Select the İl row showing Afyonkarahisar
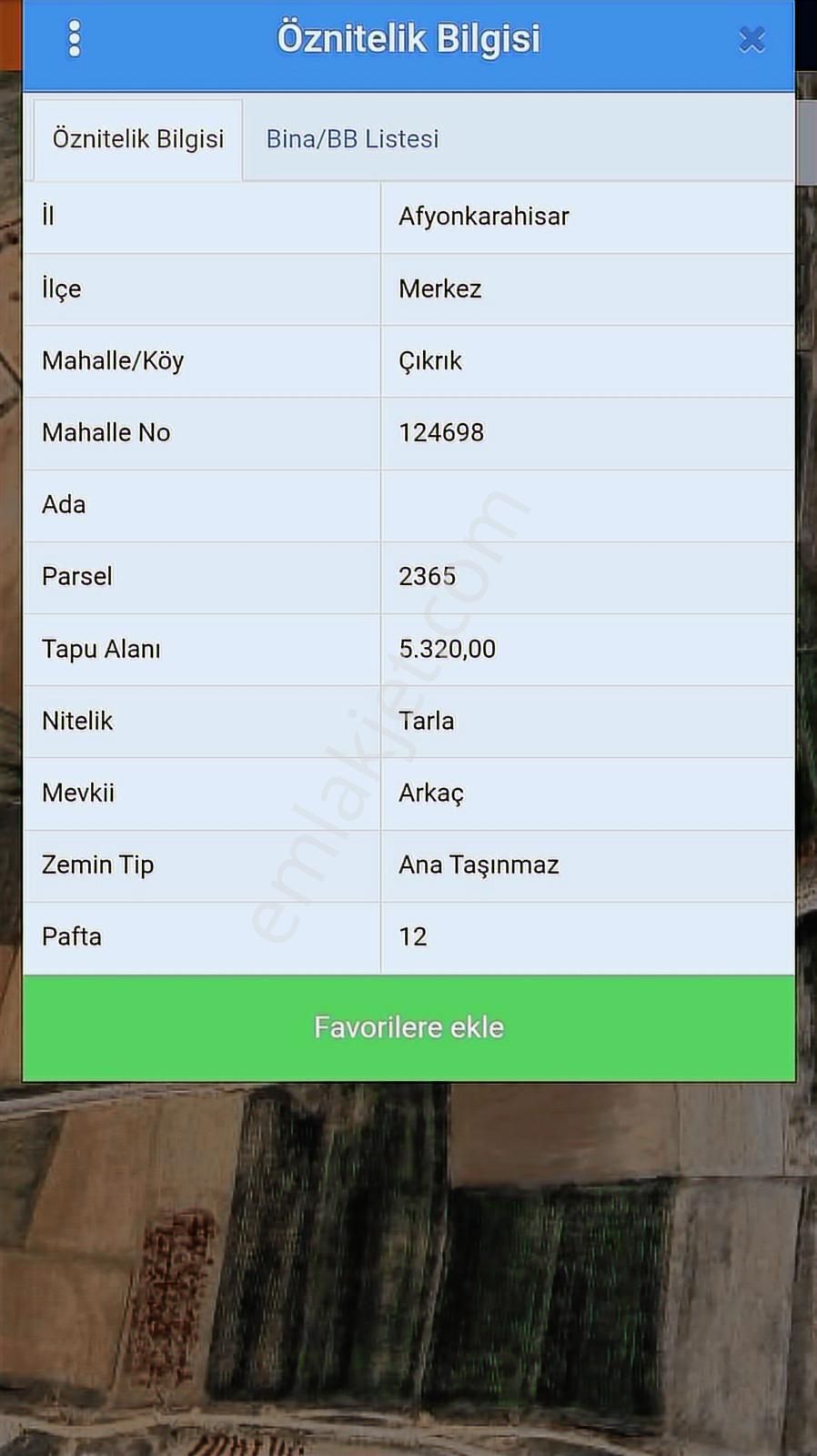Image resolution: width=817 pixels, height=1456 pixels. (483, 217)
